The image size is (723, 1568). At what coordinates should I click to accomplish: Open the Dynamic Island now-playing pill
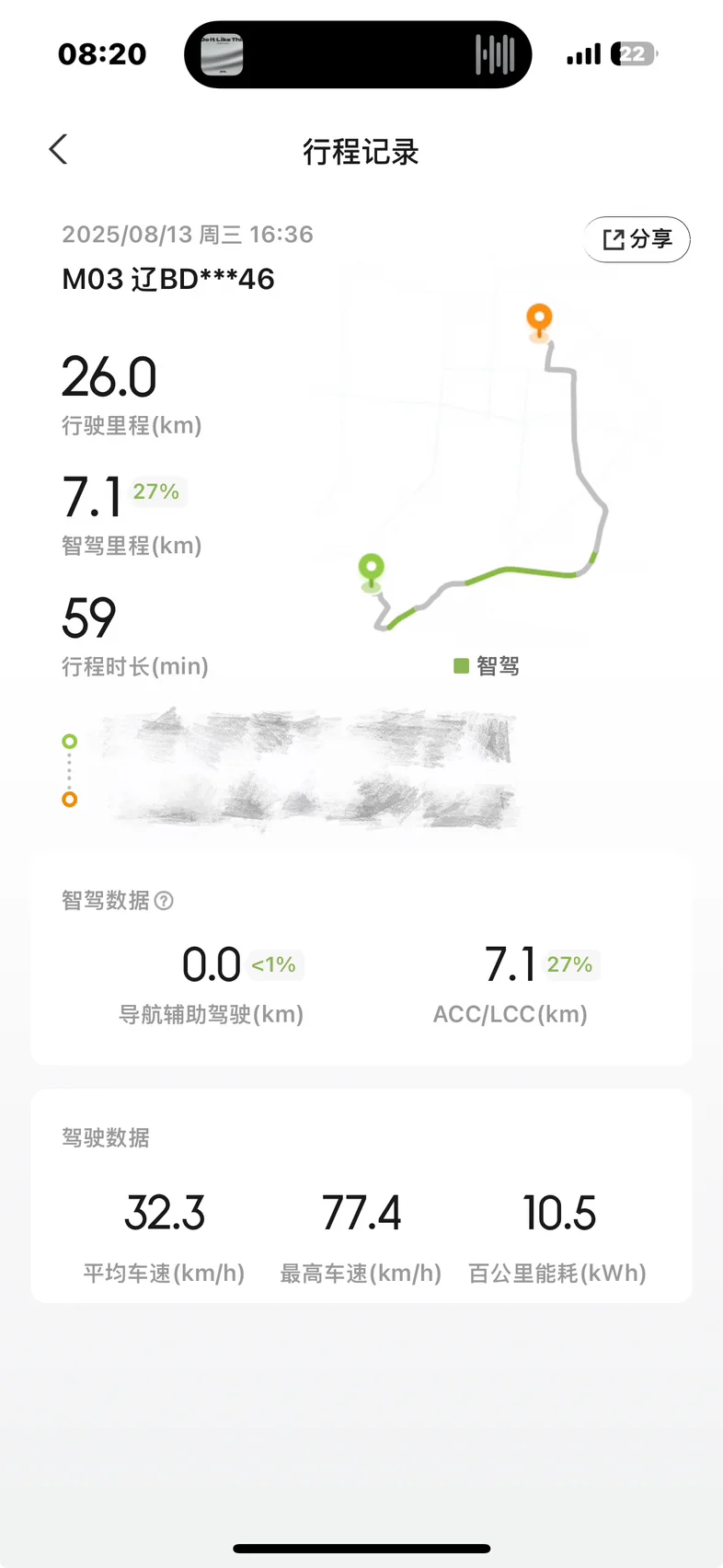358,54
